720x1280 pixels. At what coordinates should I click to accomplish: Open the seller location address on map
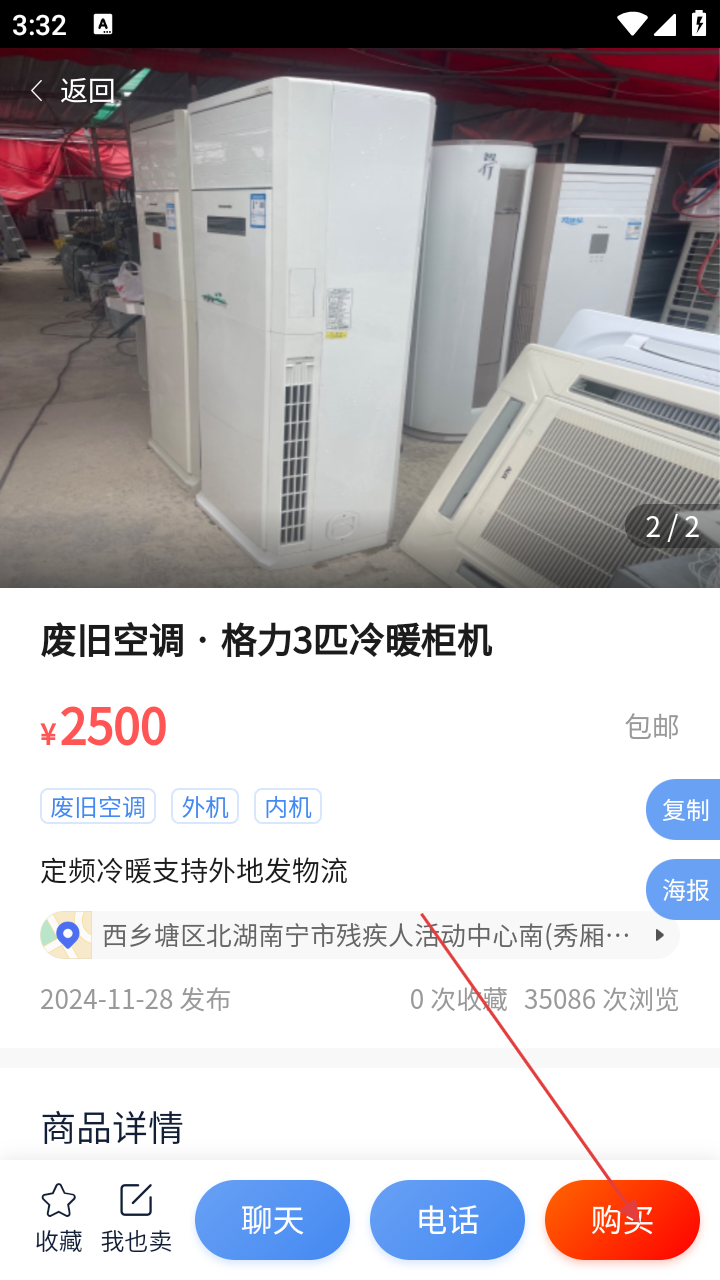tap(360, 935)
